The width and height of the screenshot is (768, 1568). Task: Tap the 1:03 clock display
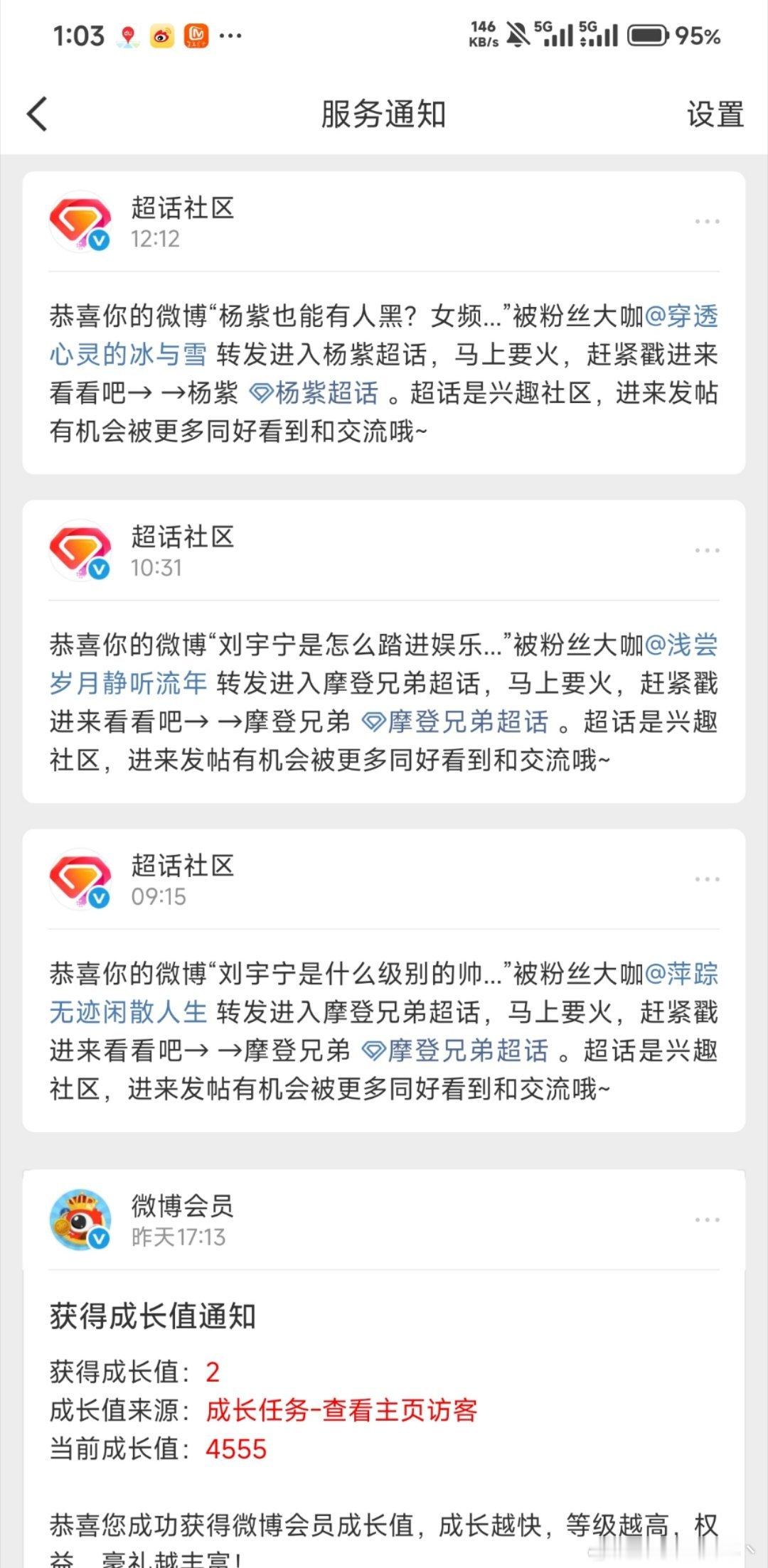click(x=78, y=34)
